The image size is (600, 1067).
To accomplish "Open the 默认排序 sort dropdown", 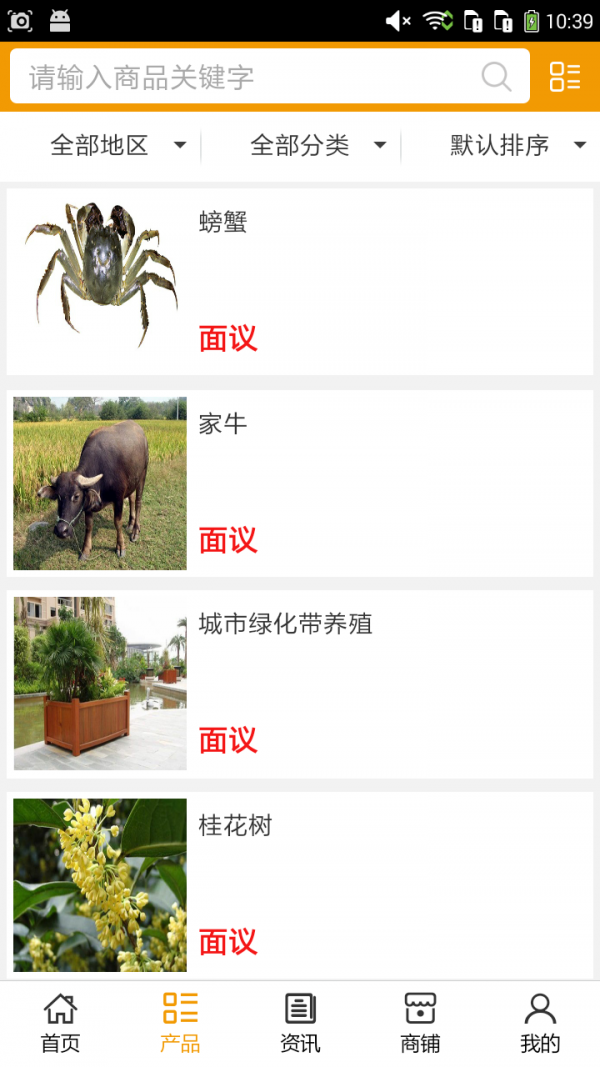I will pyautogui.click(x=517, y=146).
